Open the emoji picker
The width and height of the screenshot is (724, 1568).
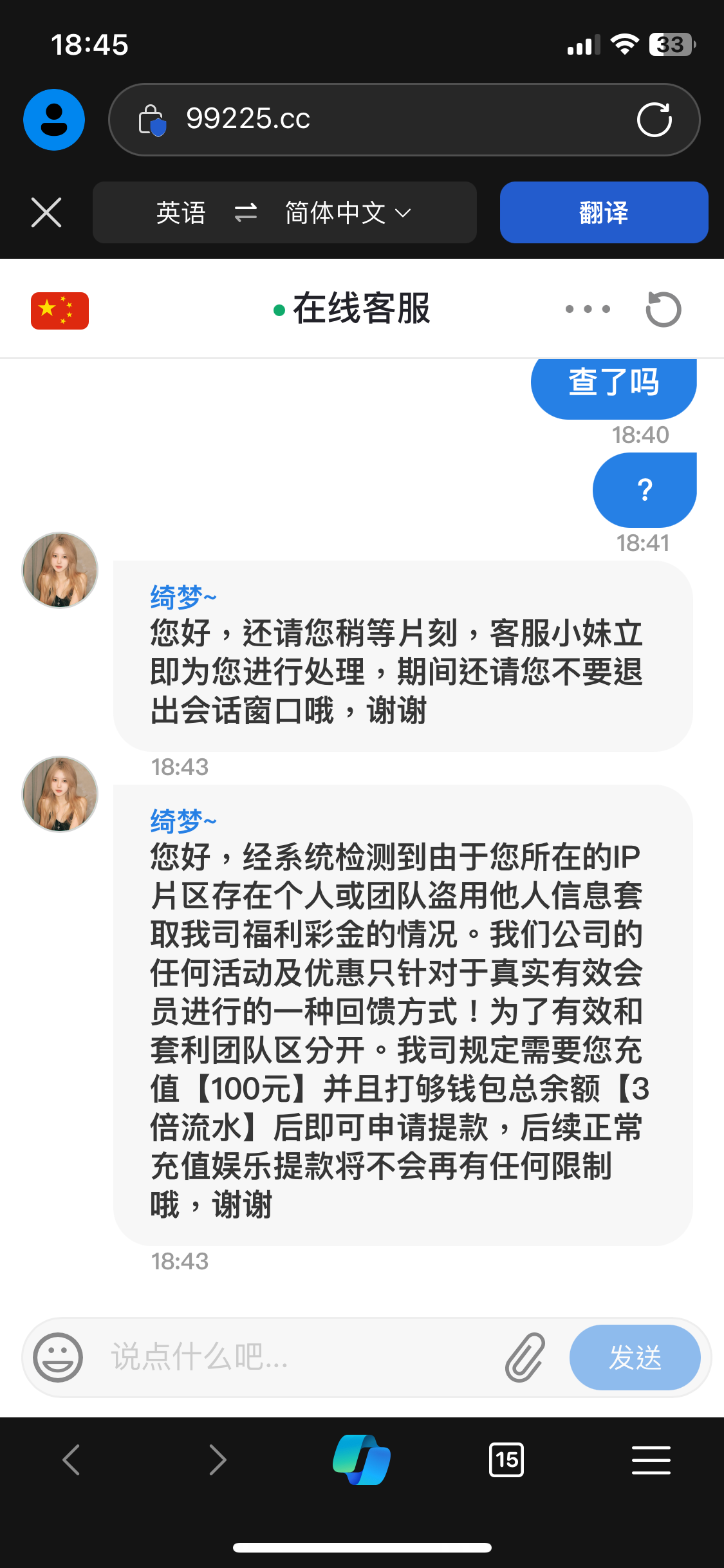(x=58, y=1357)
